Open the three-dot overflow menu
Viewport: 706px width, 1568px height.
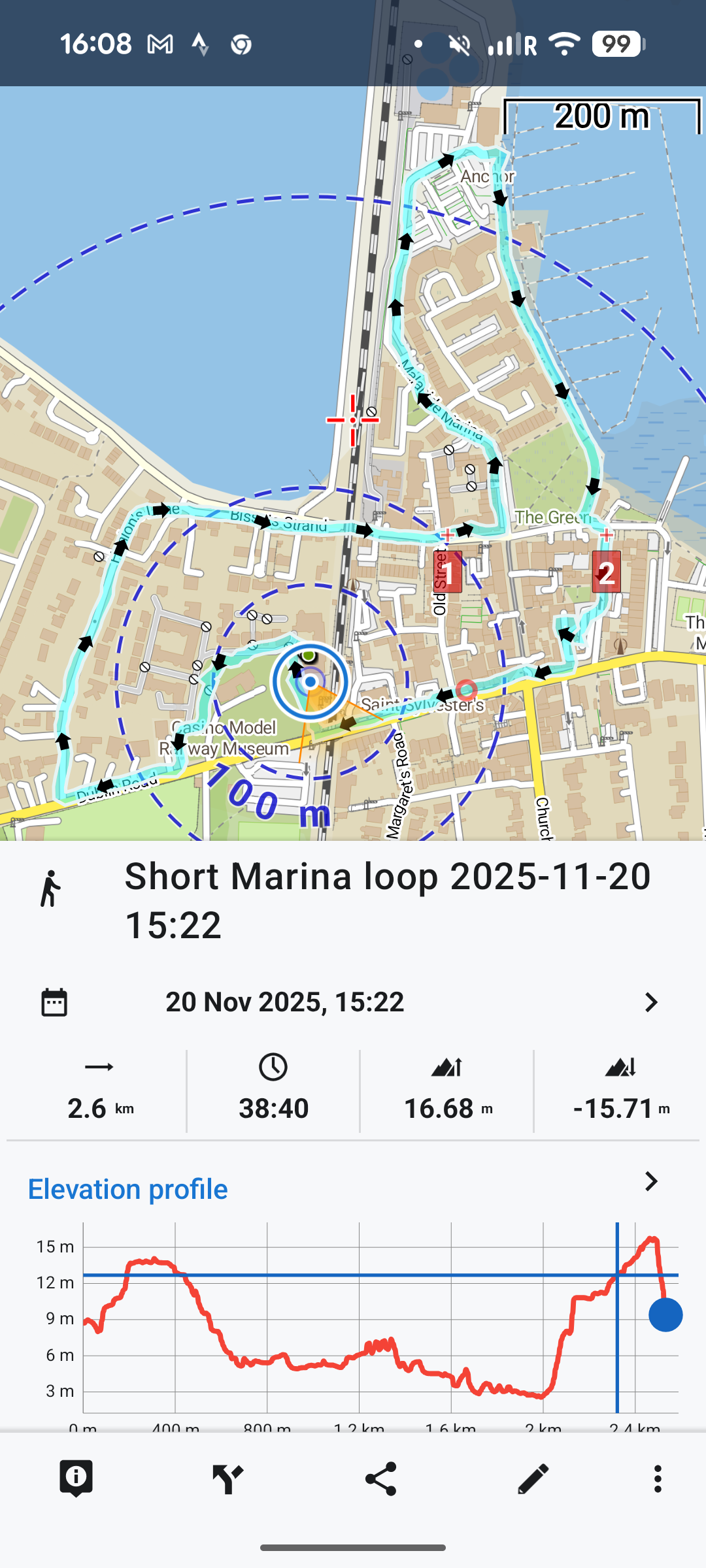pyautogui.click(x=658, y=1478)
